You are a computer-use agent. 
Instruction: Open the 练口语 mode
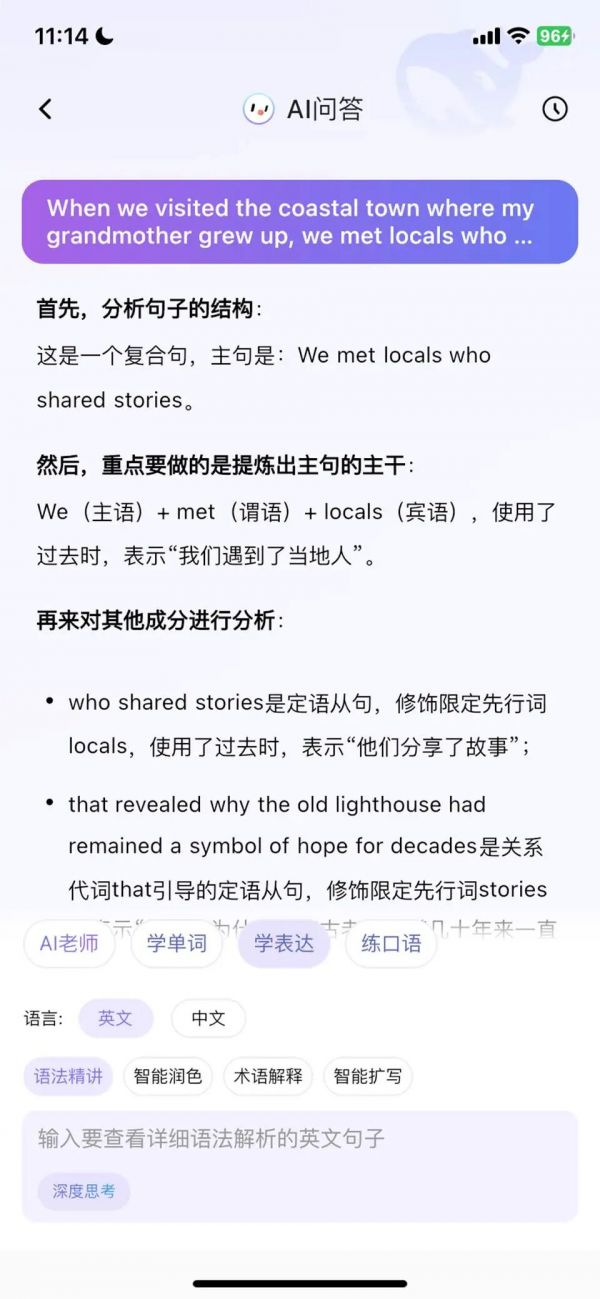[x=391, y=943]
